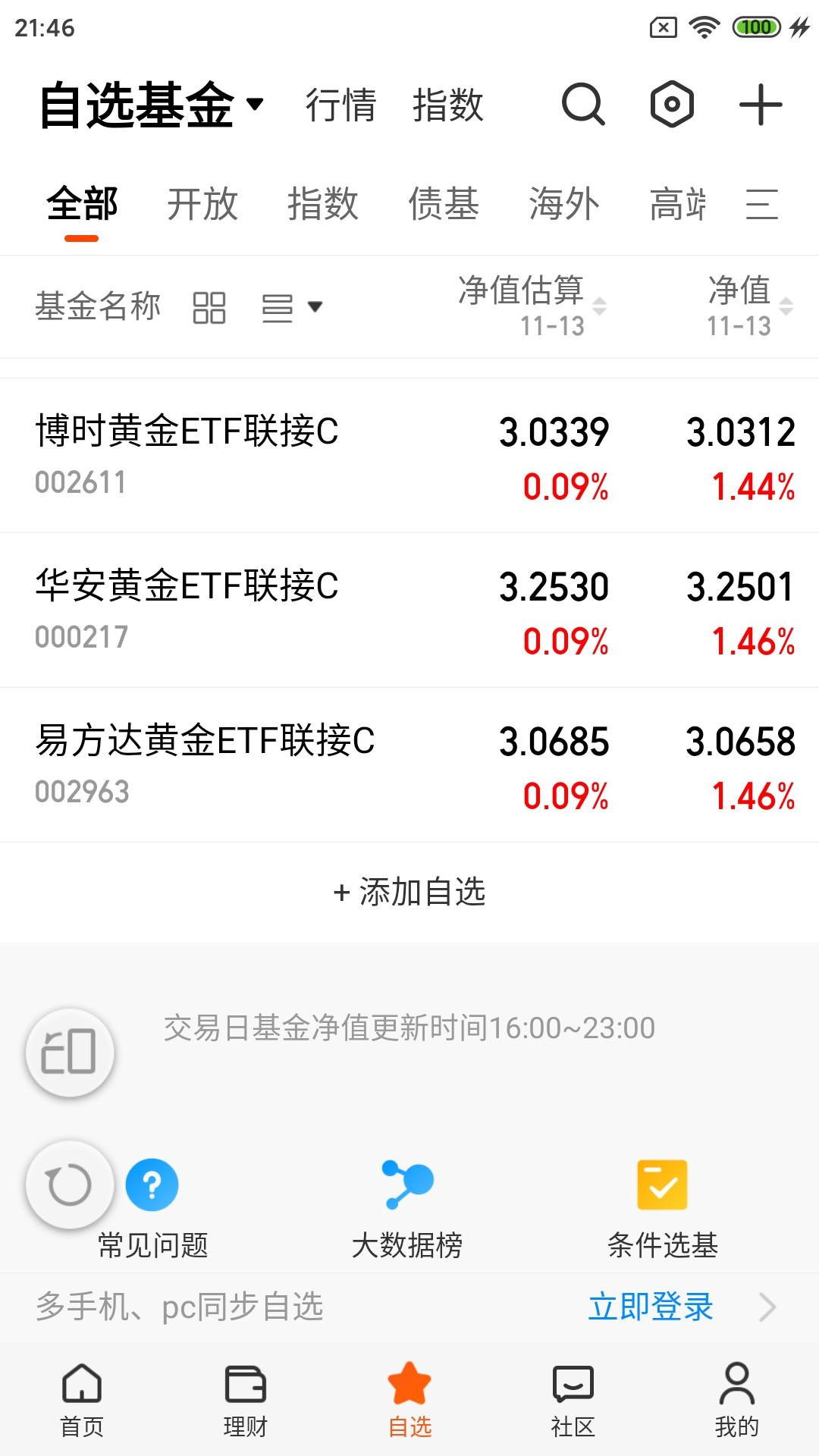819x1456 pixels.
Task: Switch to grid view layout
Action: pos(210,306)
